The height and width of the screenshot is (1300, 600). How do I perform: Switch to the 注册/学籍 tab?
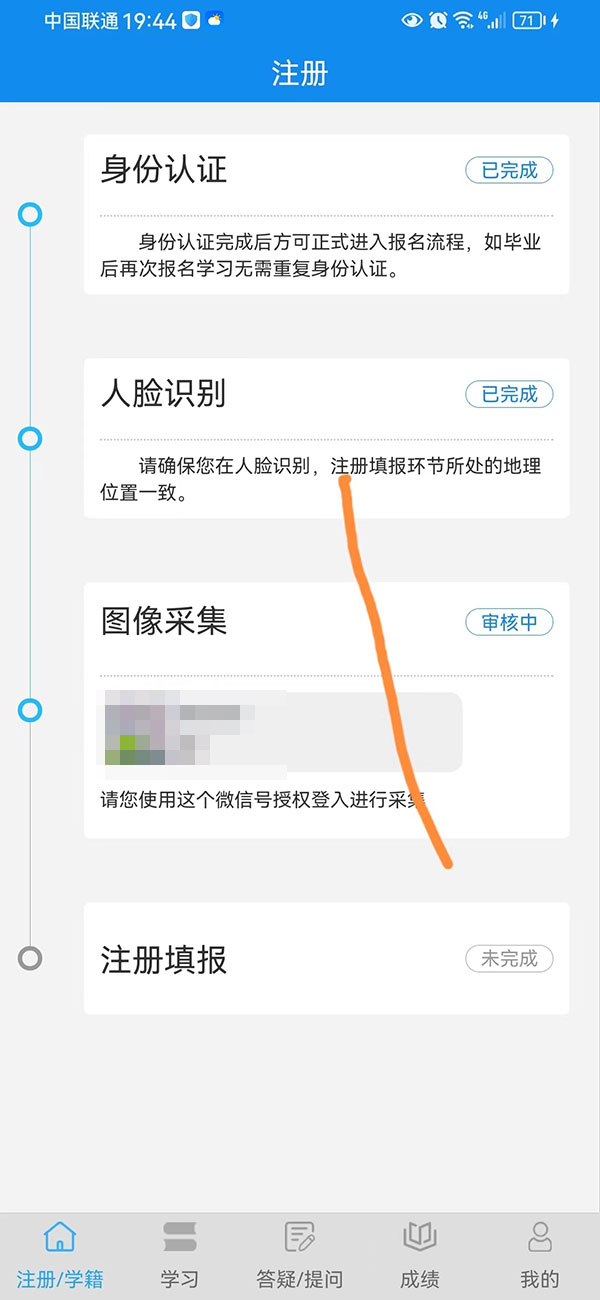point(60,1255)
